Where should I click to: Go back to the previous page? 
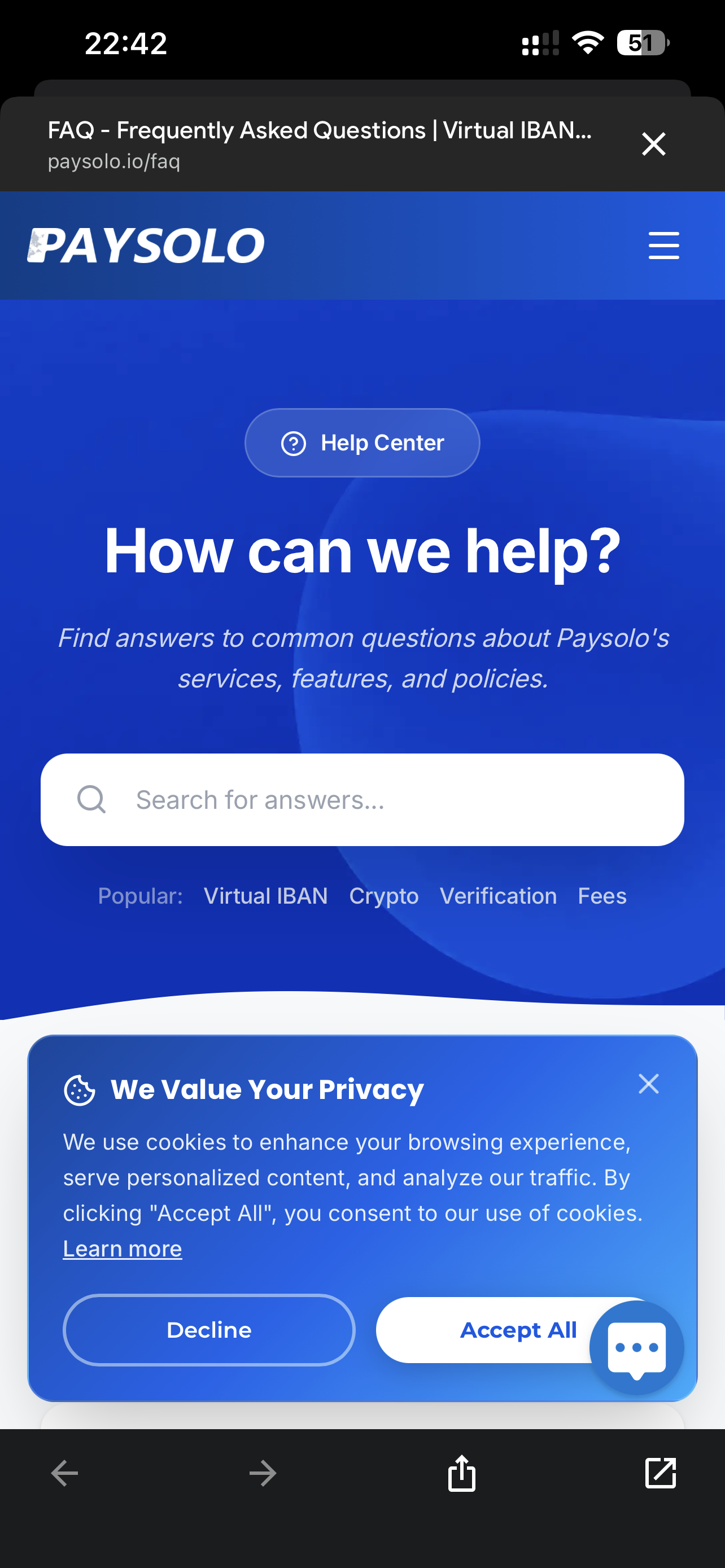[64, 1474]
